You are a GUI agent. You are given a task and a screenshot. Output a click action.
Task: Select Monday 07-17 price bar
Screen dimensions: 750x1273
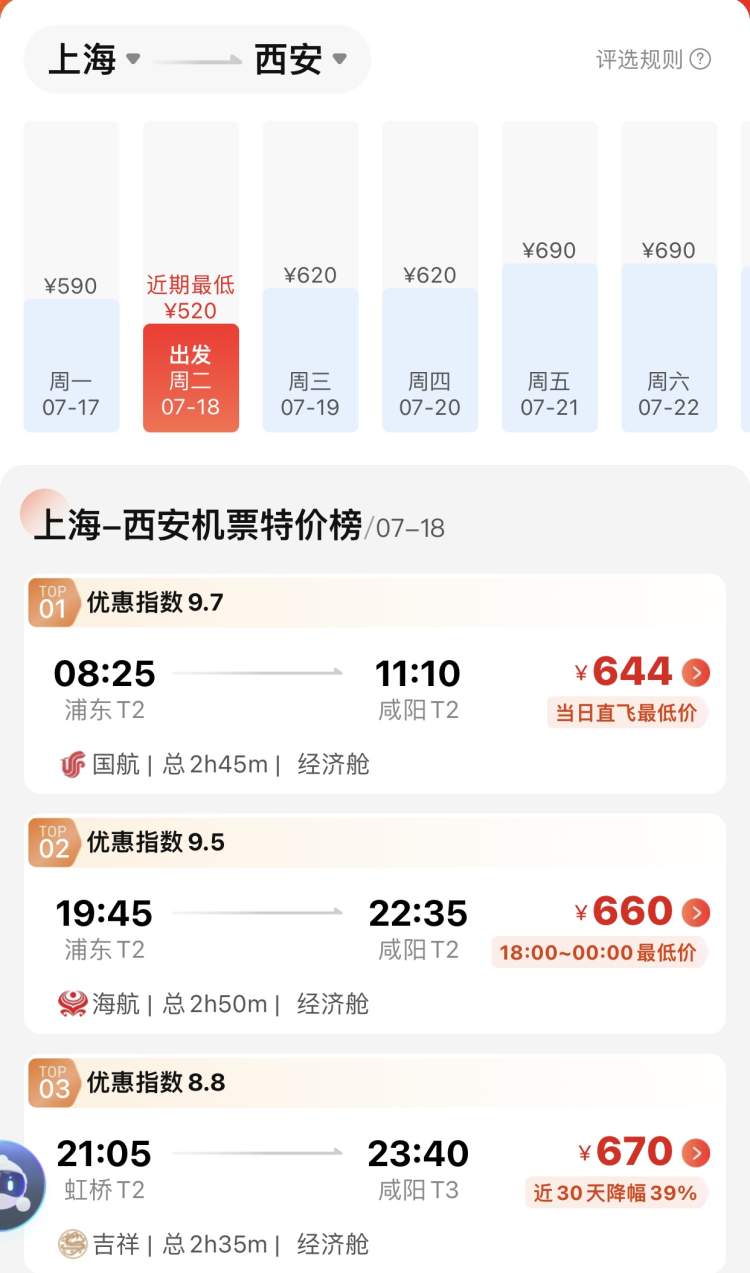pyautogui.click(x=71, y=365)
